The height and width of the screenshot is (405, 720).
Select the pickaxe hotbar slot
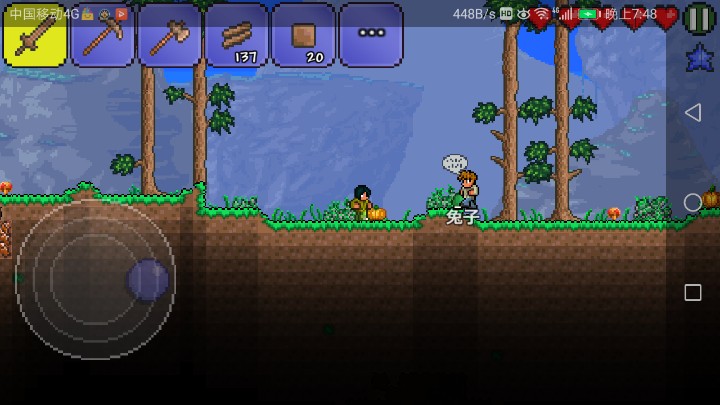[102, 36]
